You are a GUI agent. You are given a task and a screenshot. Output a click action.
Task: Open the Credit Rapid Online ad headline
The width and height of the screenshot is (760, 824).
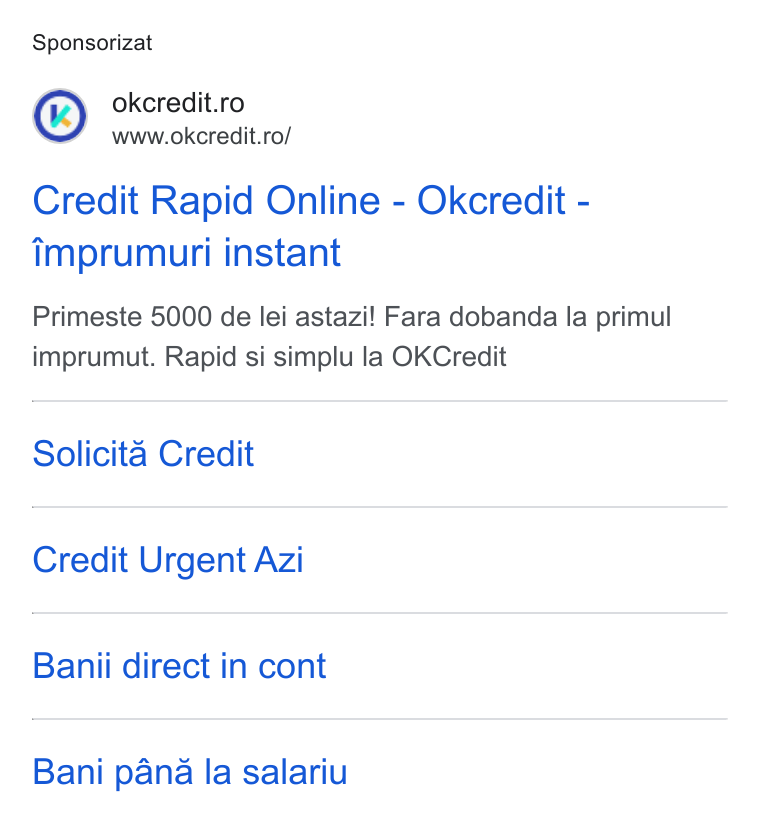click(x=311, y=226)
